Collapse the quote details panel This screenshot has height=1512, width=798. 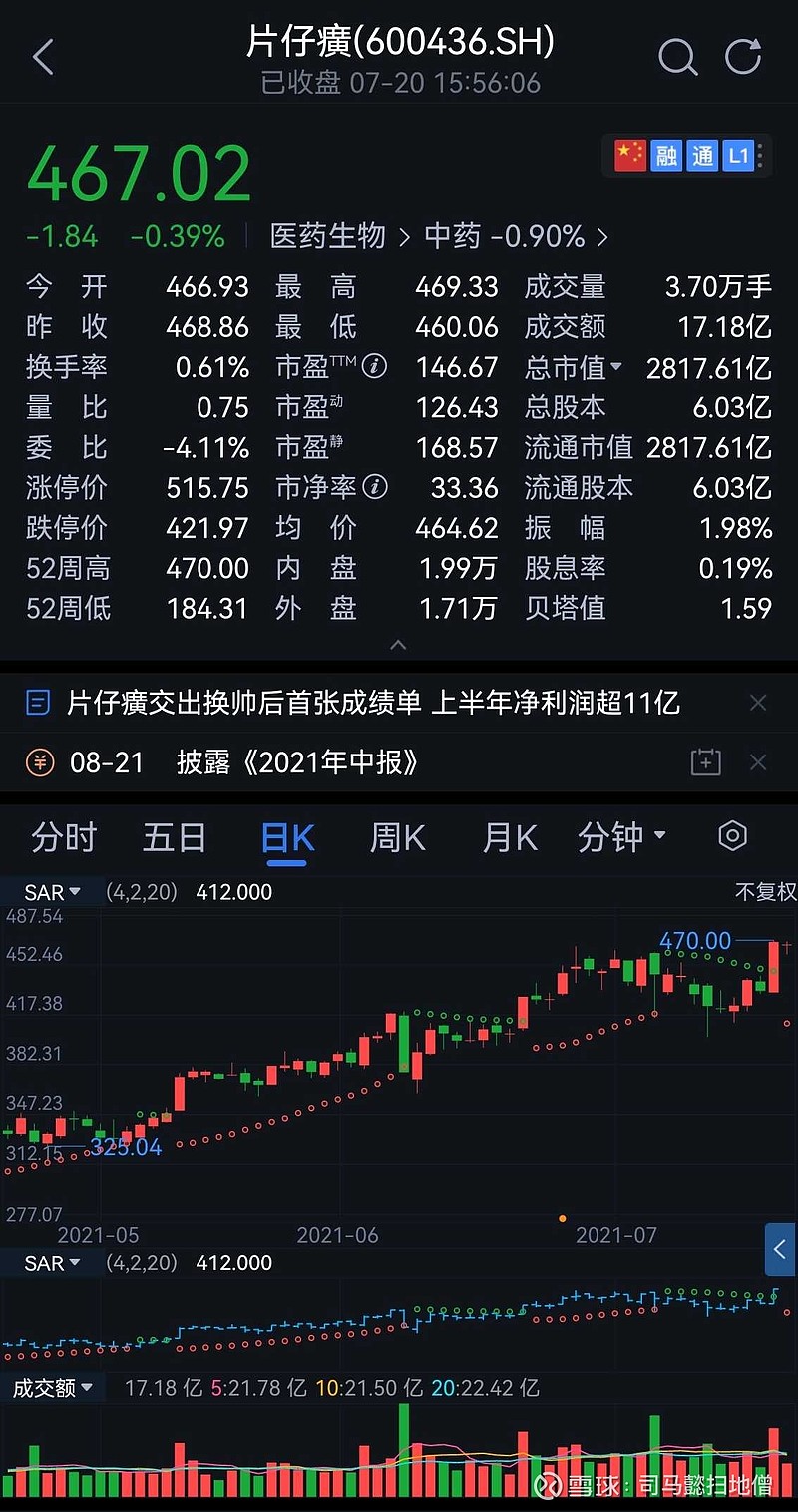tap(398, 645)
